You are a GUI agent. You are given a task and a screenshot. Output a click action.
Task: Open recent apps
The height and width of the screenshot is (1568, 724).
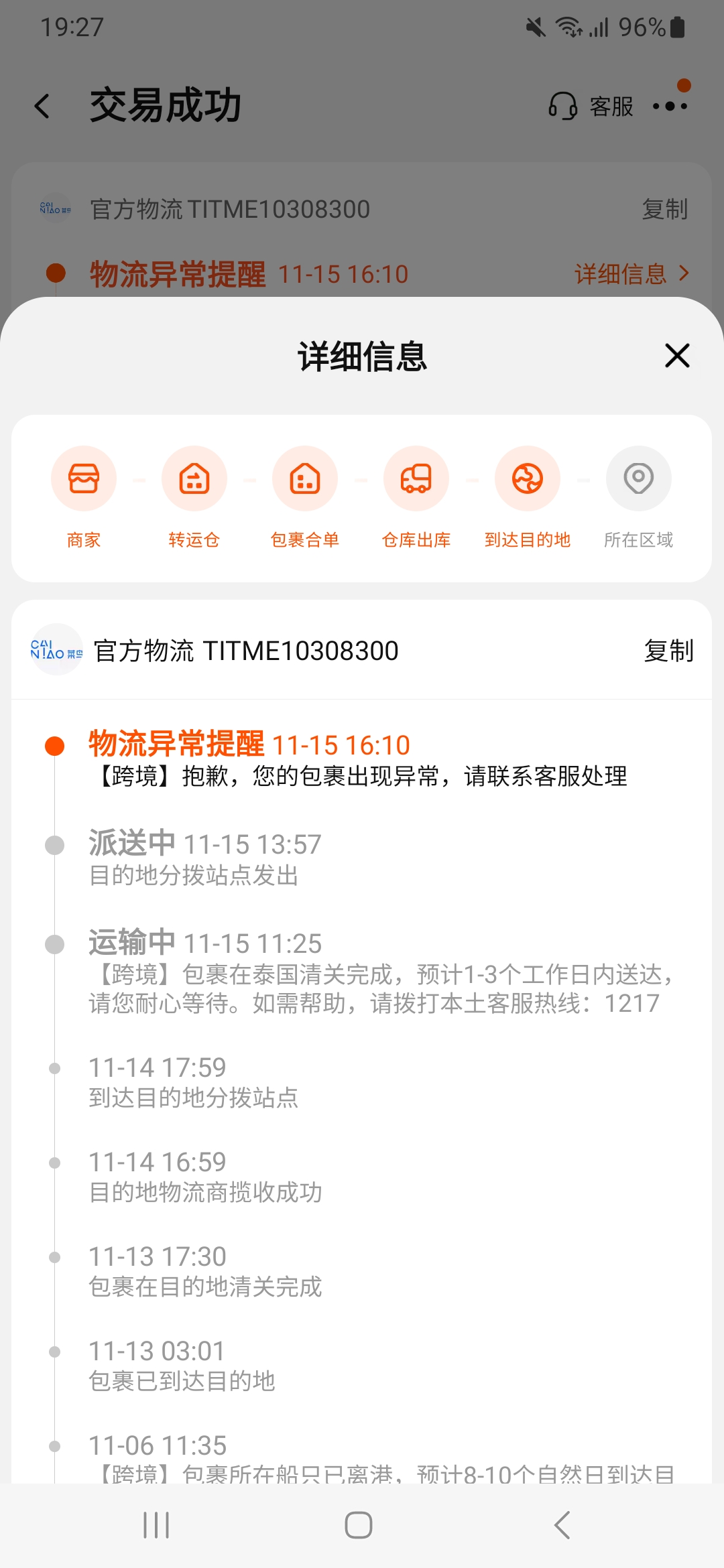[x=156, y=1525]
